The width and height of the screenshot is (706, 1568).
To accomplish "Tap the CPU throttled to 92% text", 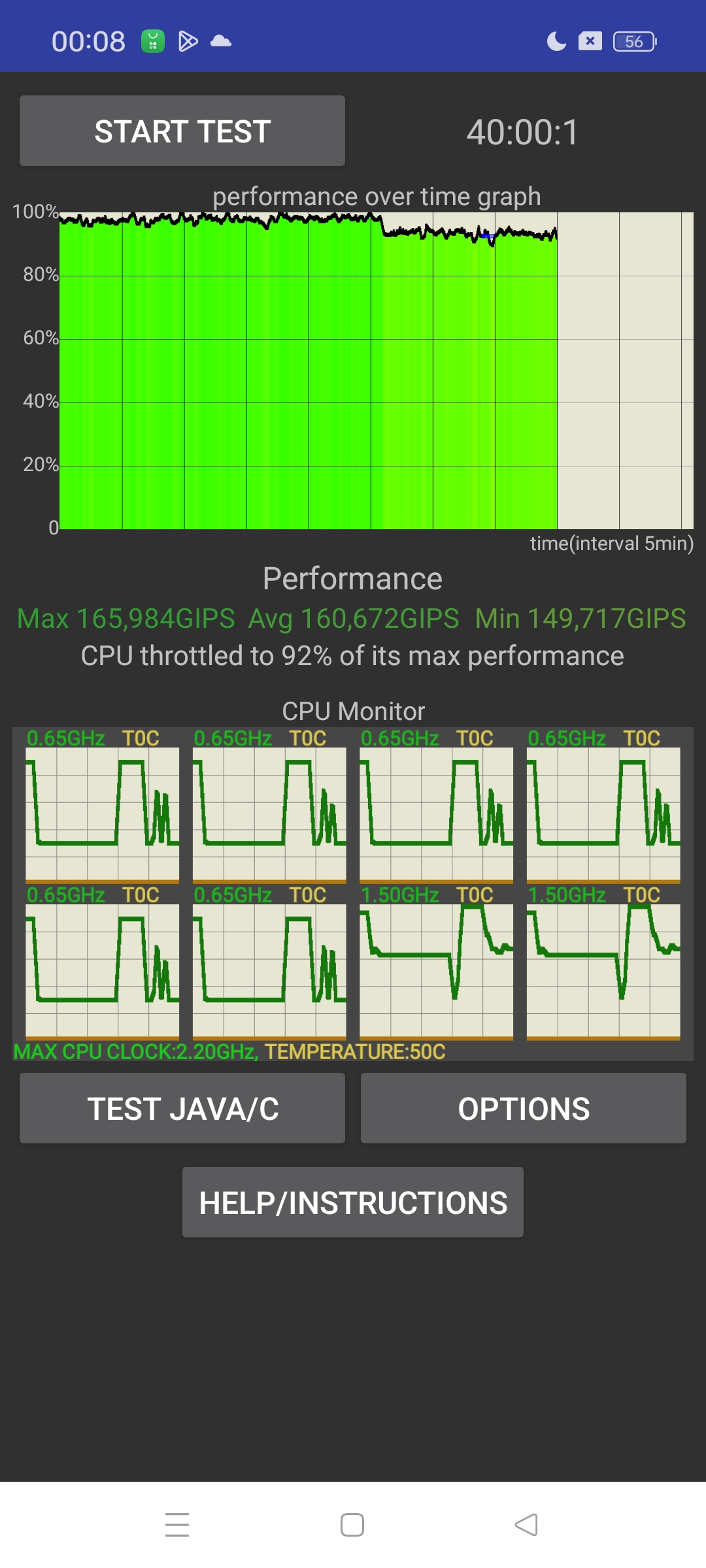I will [x=352, y=657].
